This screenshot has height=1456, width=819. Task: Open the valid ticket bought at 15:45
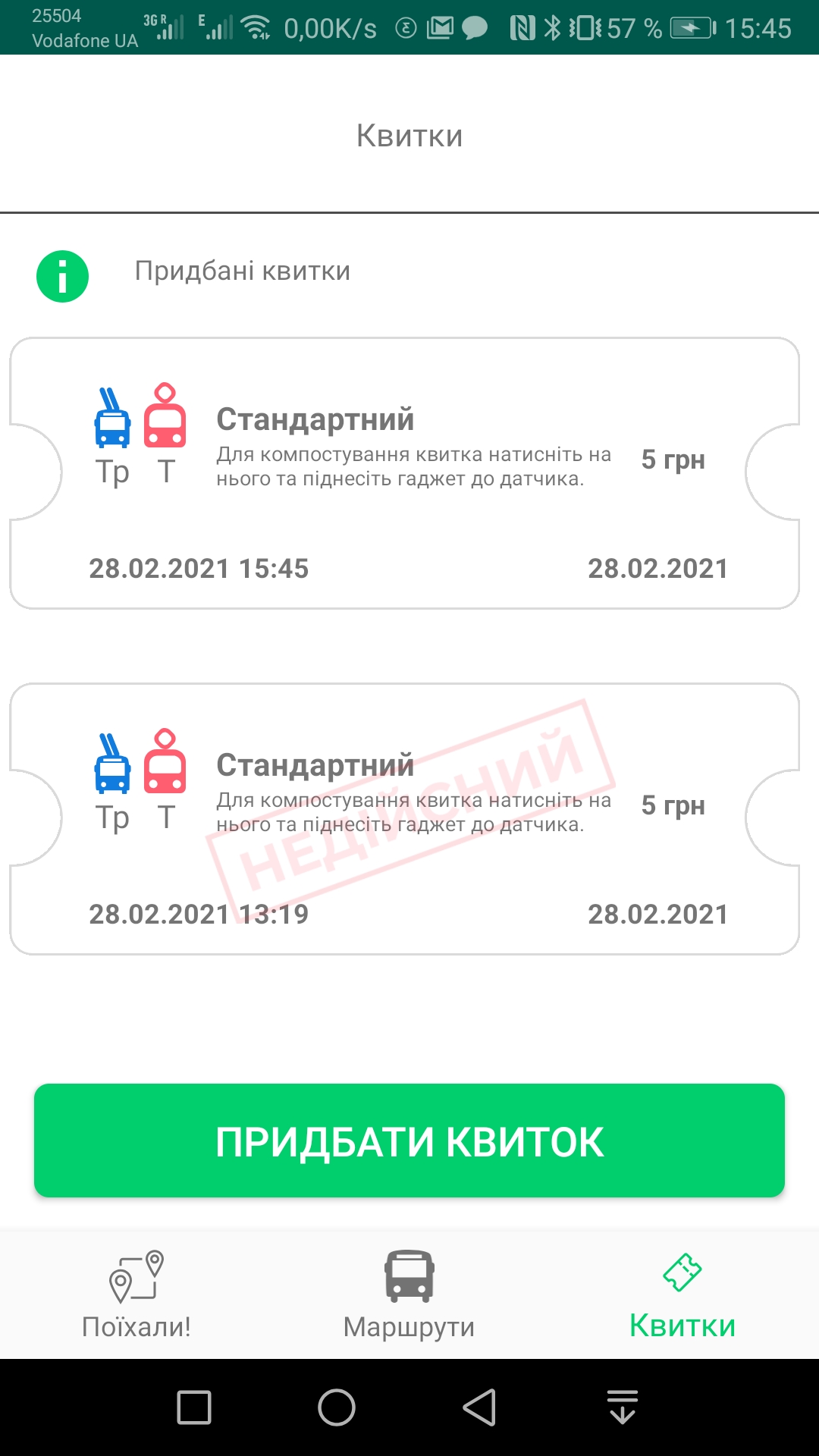(x=405, y=473)
